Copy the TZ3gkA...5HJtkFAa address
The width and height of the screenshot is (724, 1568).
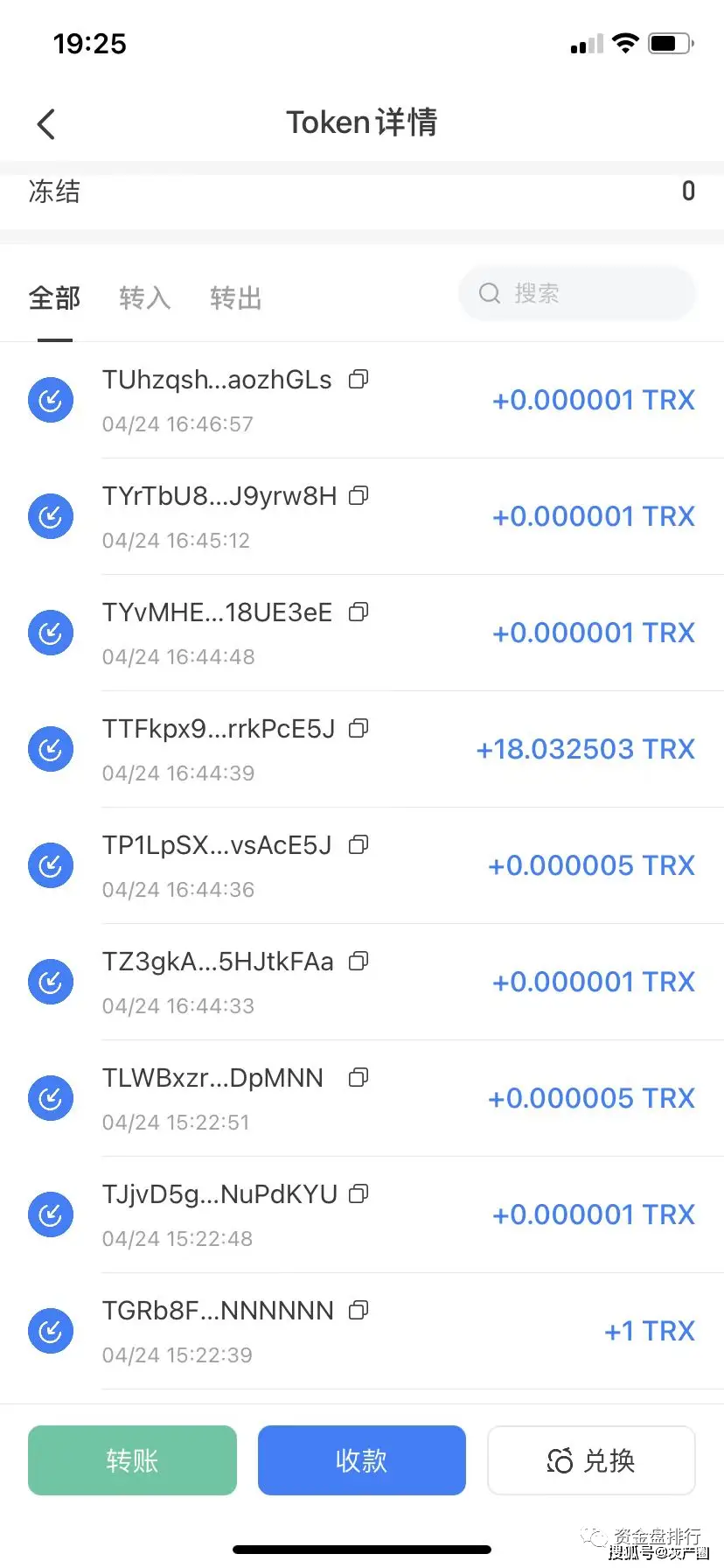pyautogui.click(x=358, y=961)
